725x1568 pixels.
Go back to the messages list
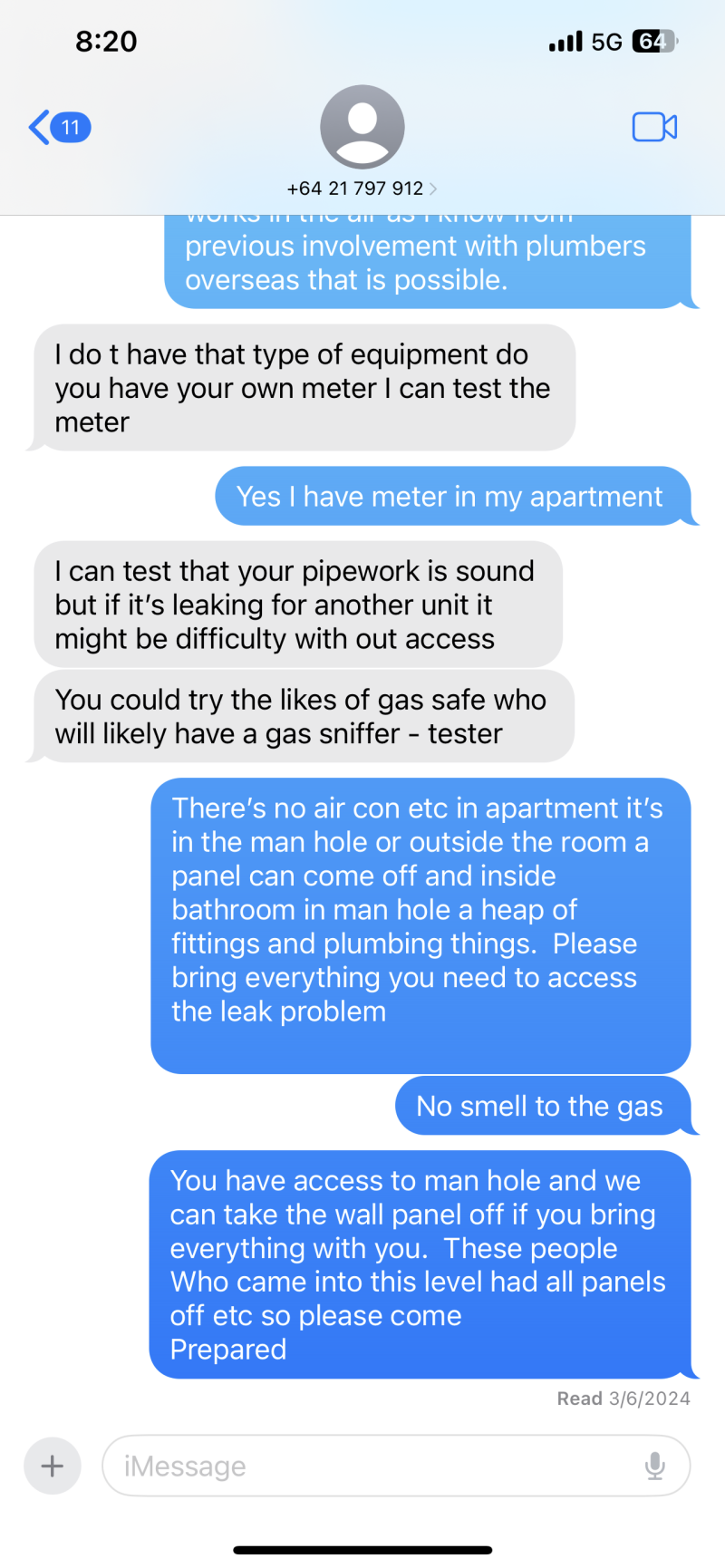[56, 127]
